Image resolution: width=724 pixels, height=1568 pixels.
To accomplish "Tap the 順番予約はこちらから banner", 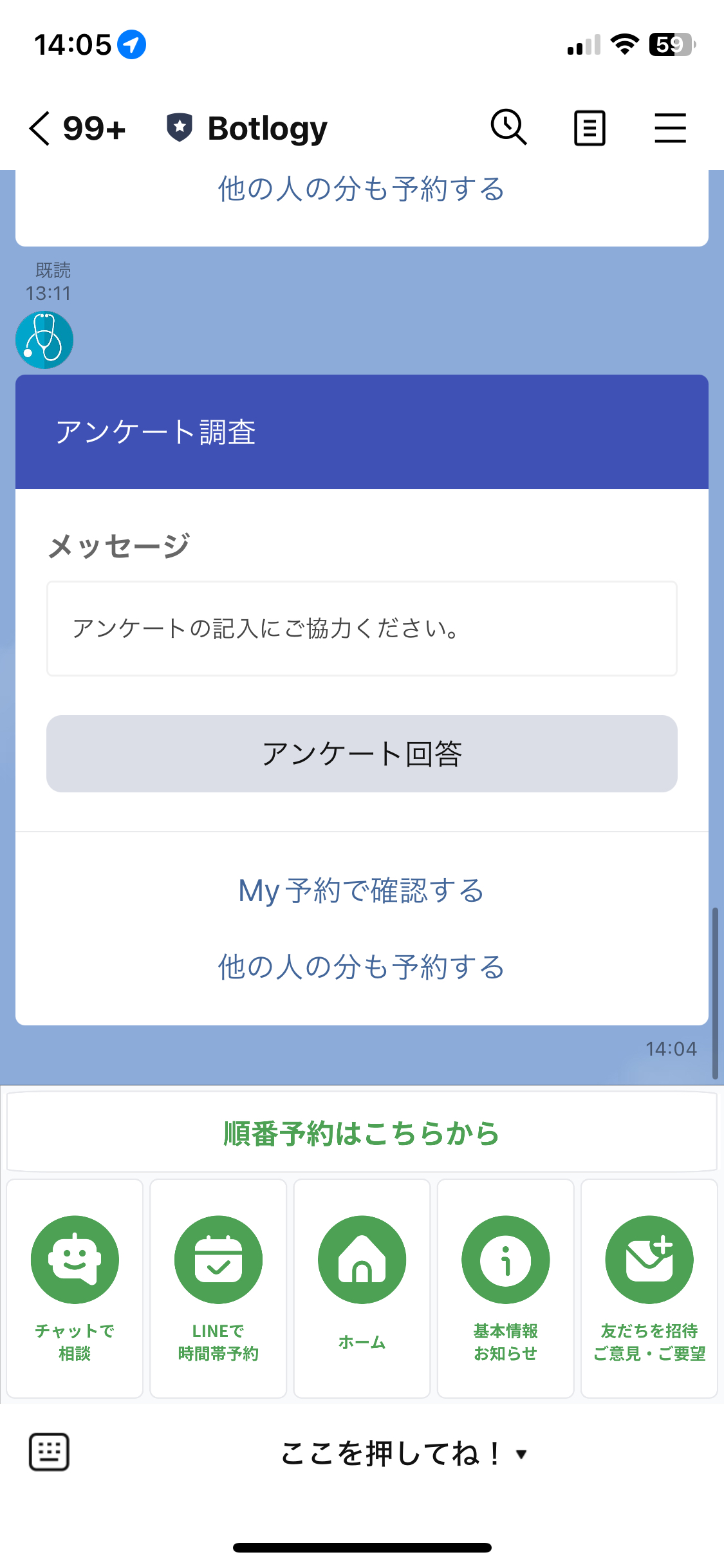I will coord(362,1133).
